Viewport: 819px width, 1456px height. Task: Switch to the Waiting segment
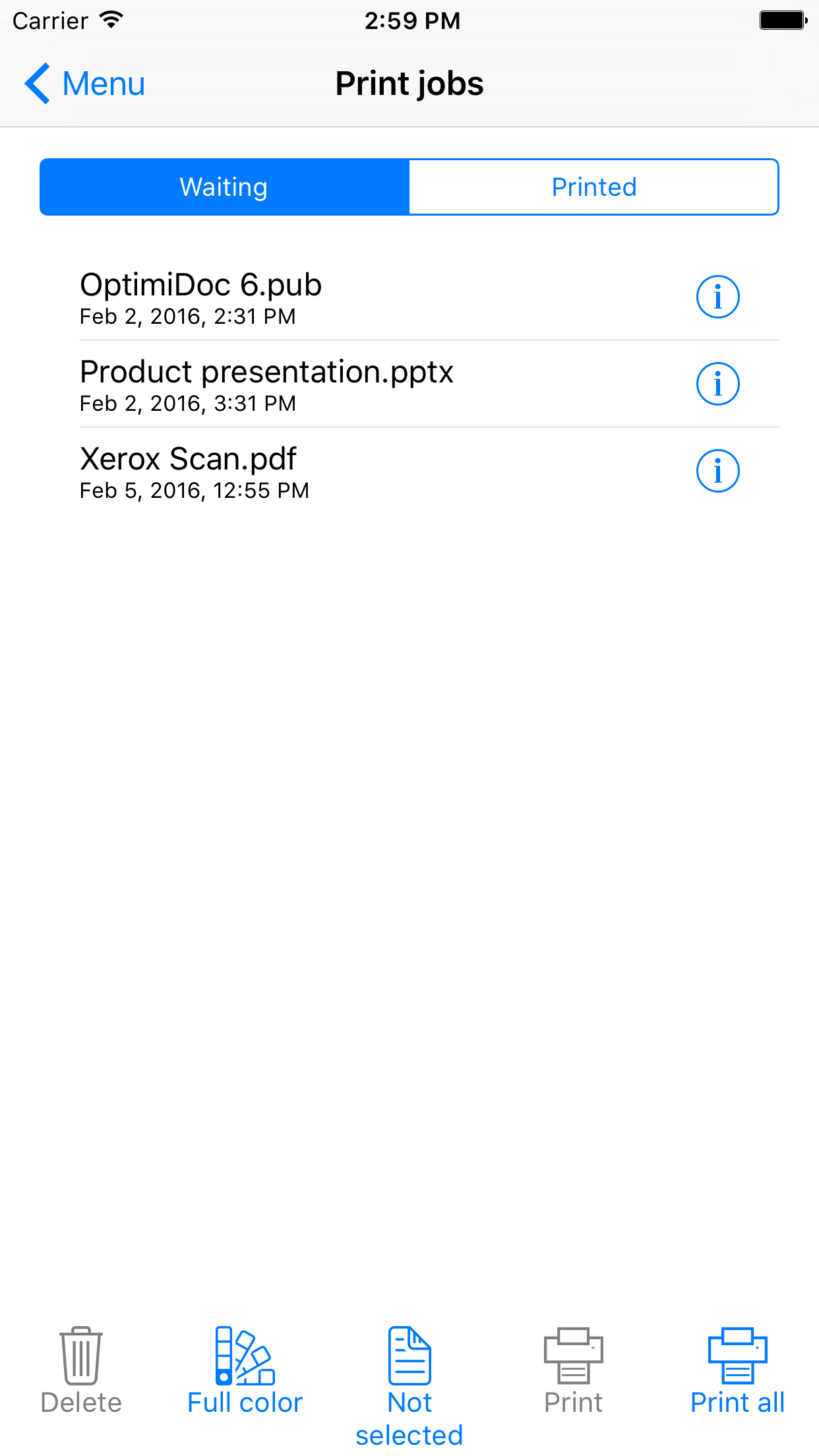[x=224, y=187]
